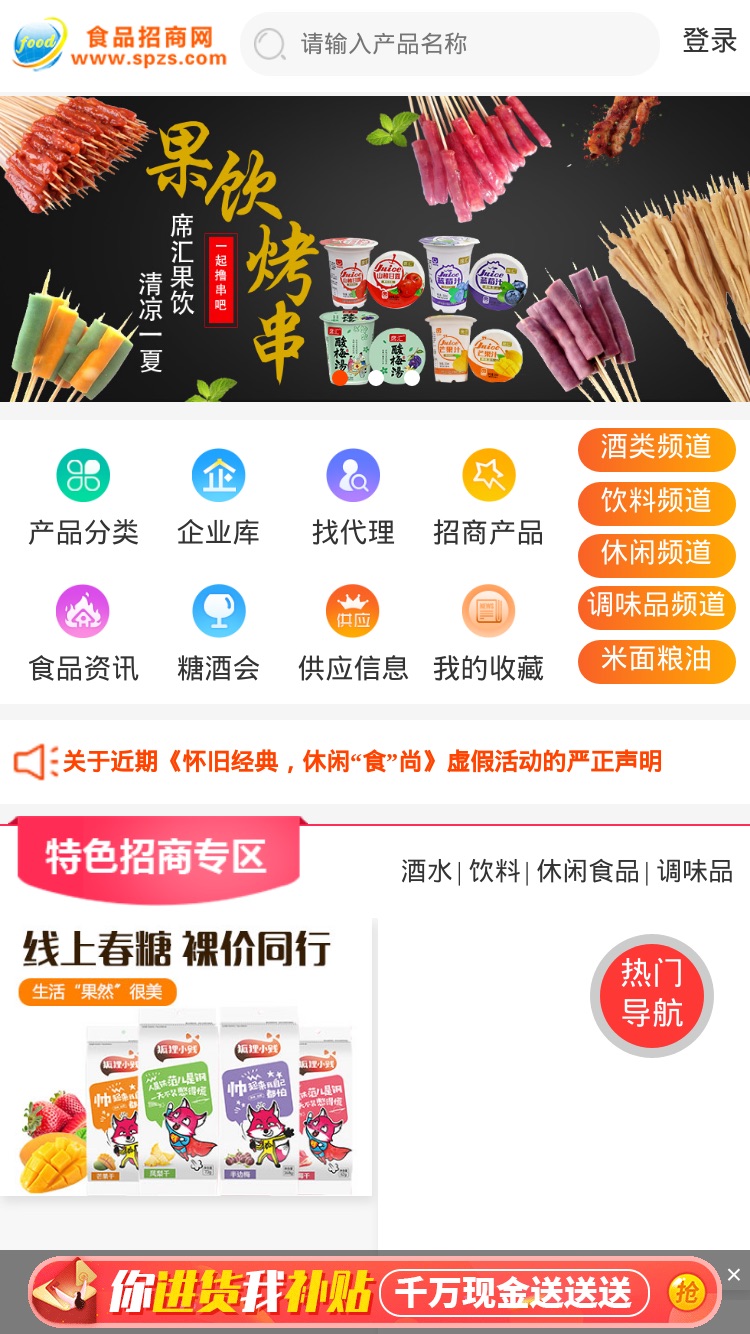Screen dimensions: 750x1334
Task: Select 饮料频道 channel
Action: (x=656, y=501)
